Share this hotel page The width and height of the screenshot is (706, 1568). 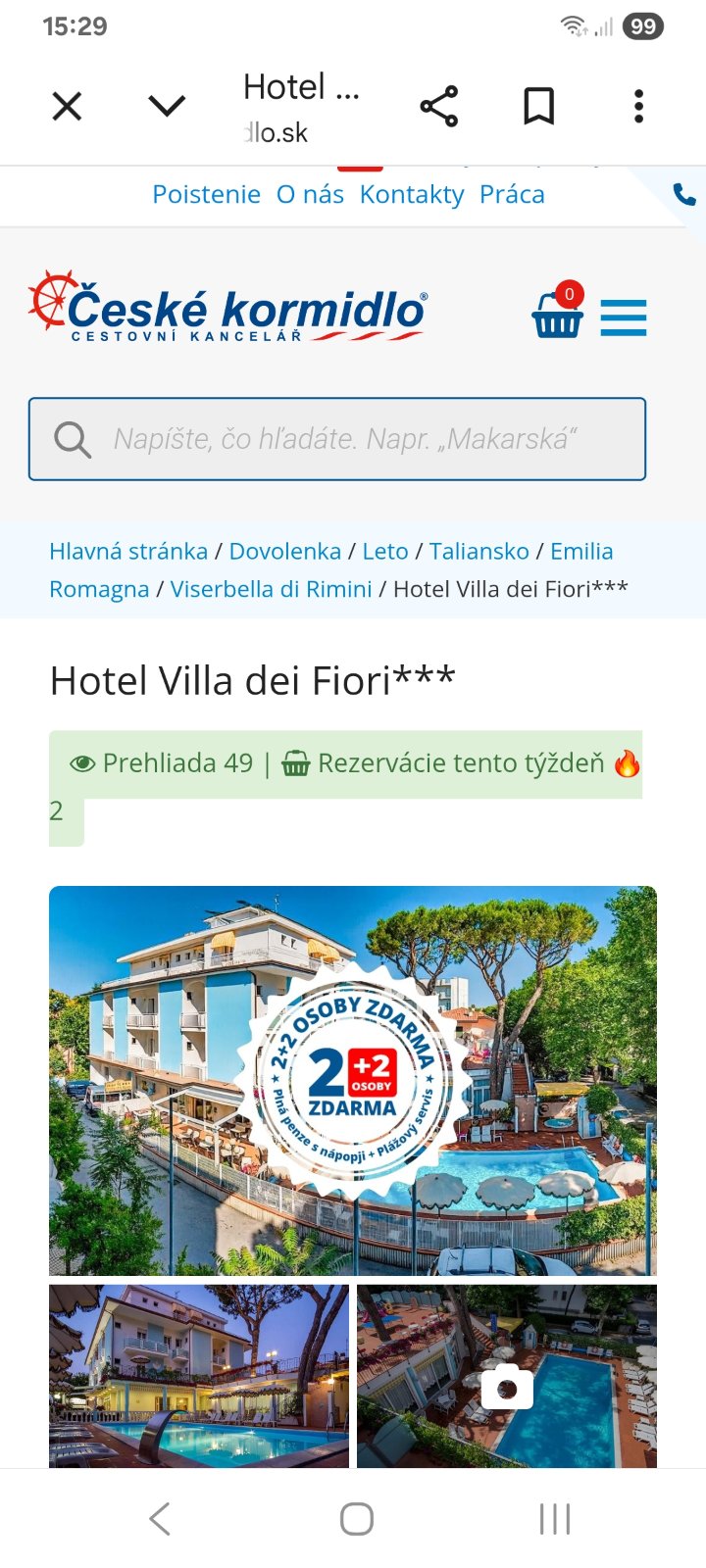pyautogui.click(x=438, y=106)
